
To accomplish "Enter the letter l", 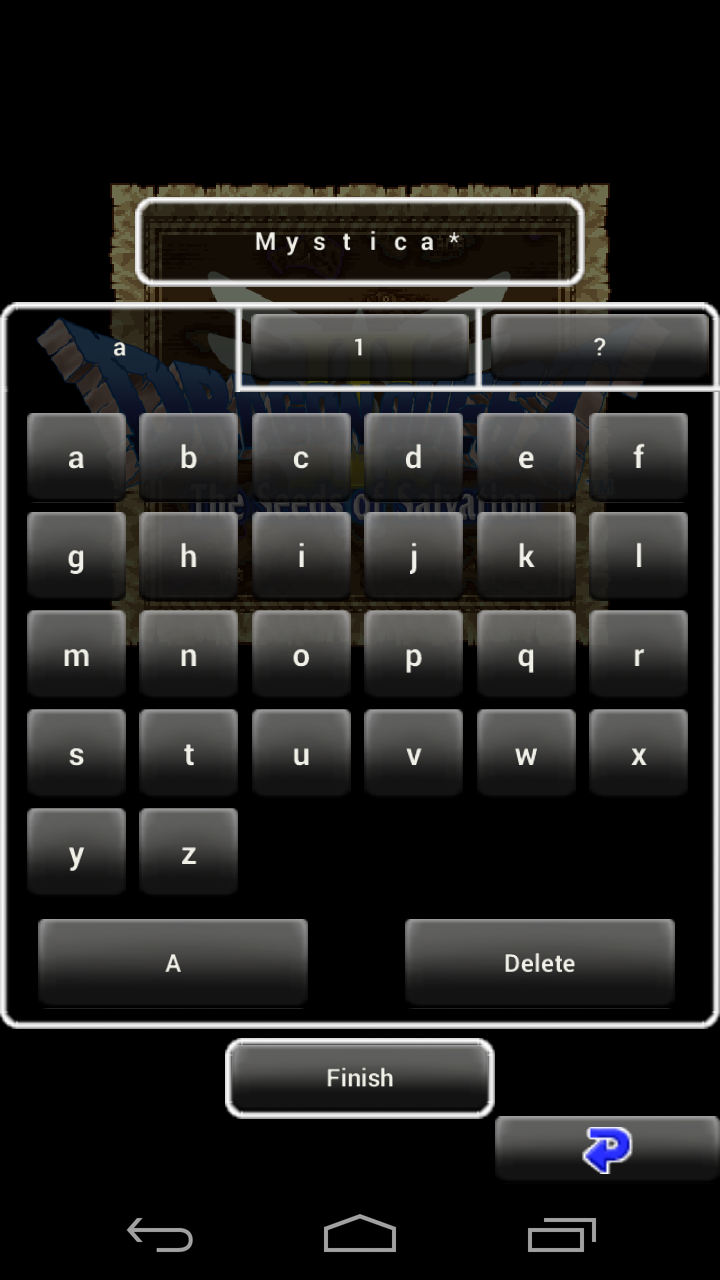I will click(x=638, y=557).
